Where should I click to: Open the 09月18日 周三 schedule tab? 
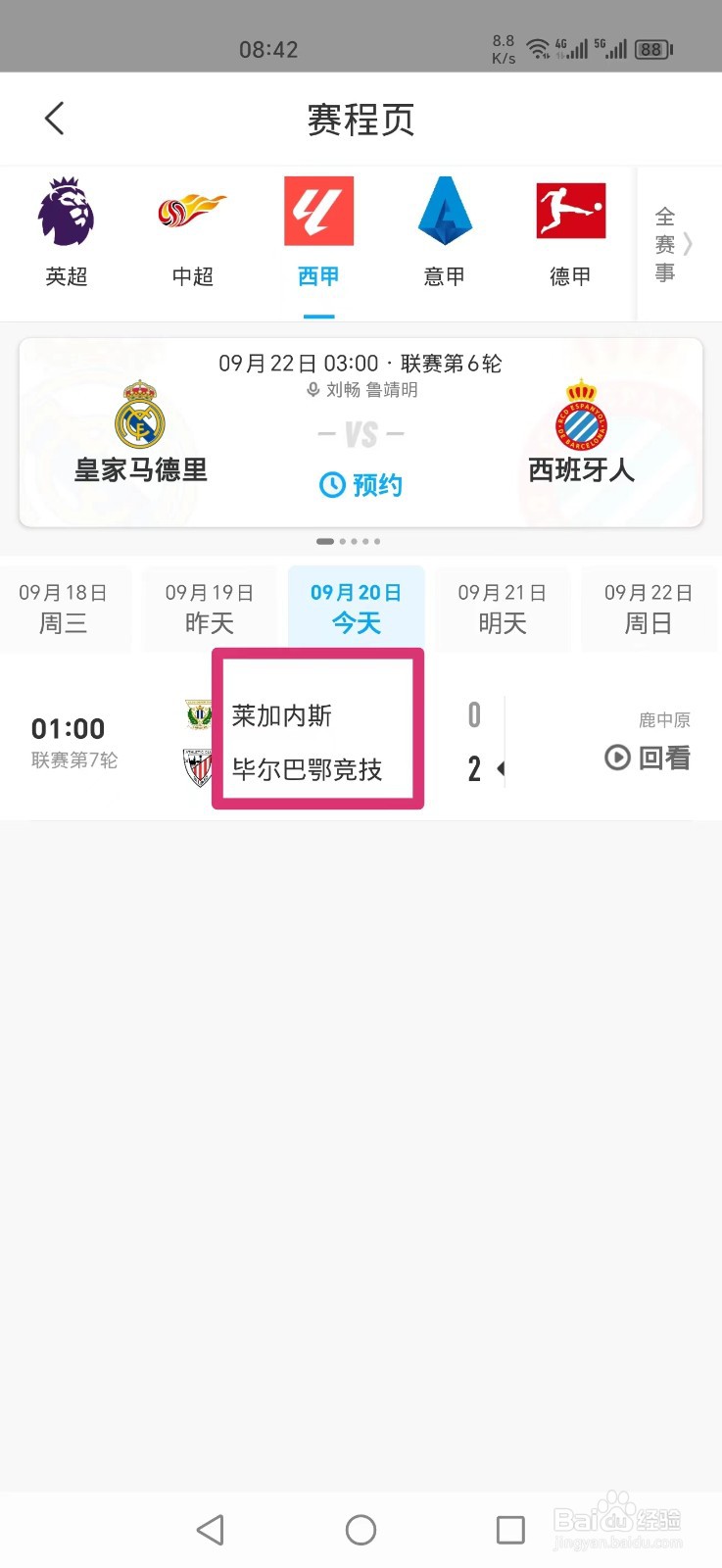66,608
